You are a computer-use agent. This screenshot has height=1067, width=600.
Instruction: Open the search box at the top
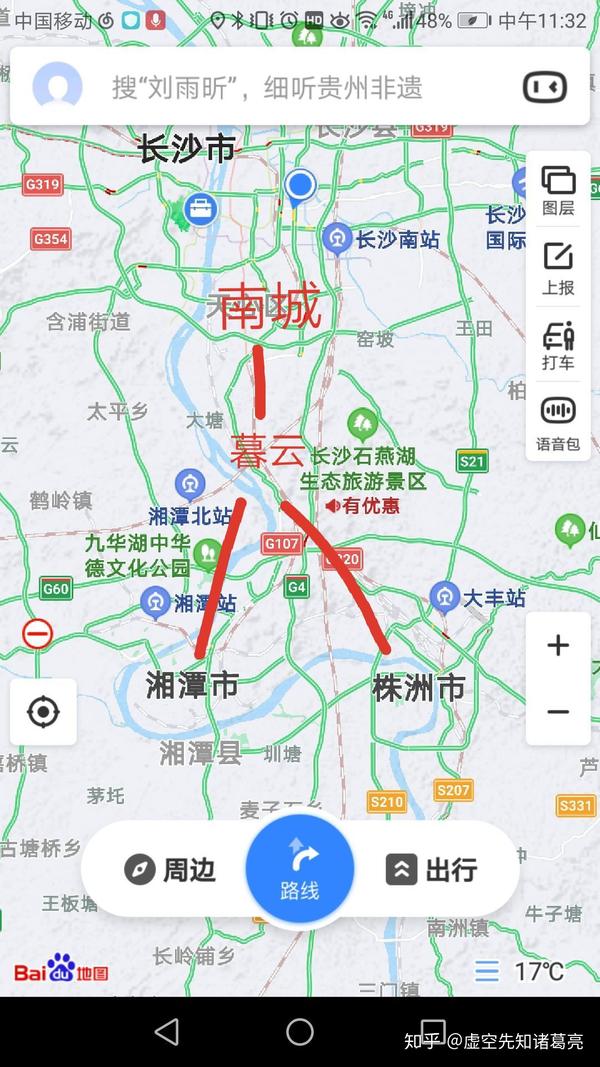tap(299, 86)
